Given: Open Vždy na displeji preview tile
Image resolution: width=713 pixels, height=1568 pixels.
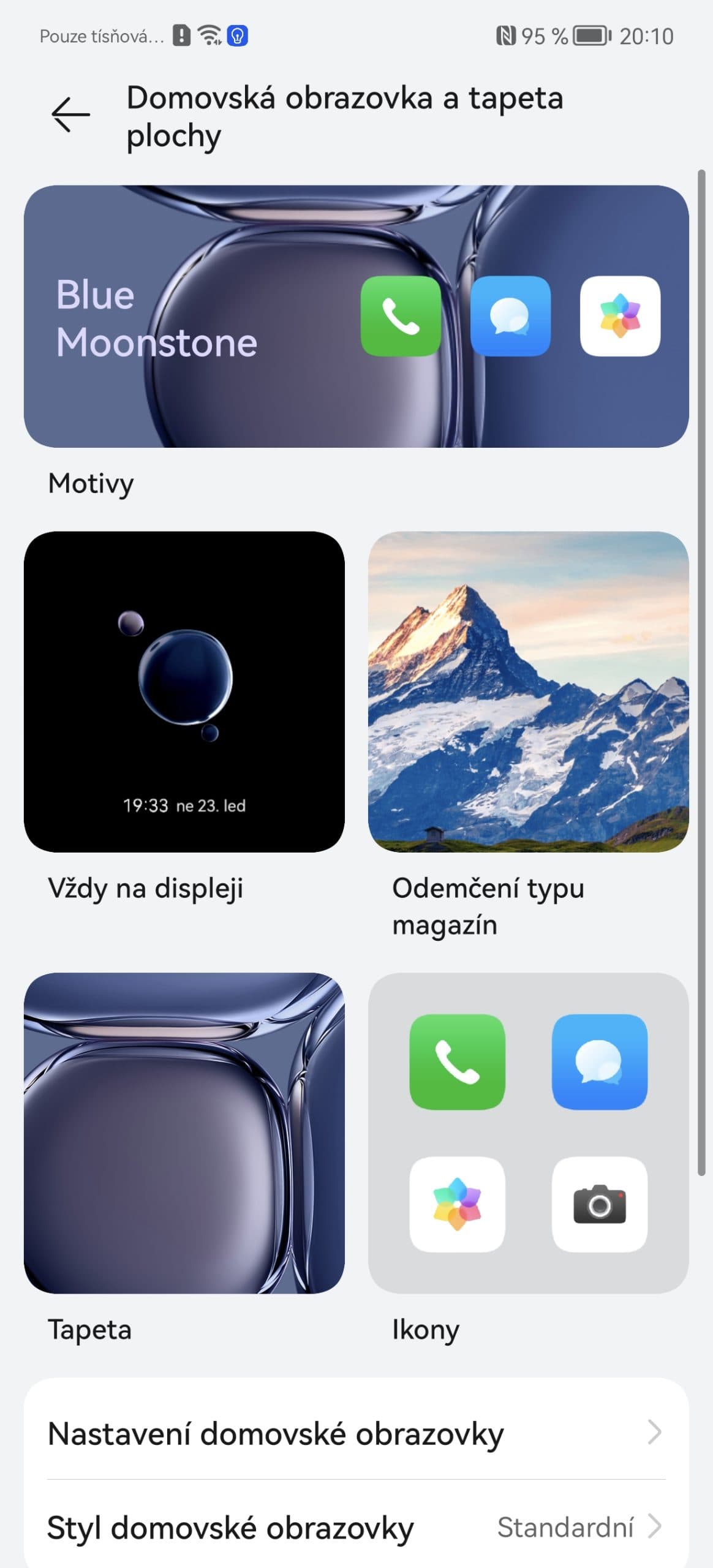Looking at the screenshot, I should coord(184,692).
